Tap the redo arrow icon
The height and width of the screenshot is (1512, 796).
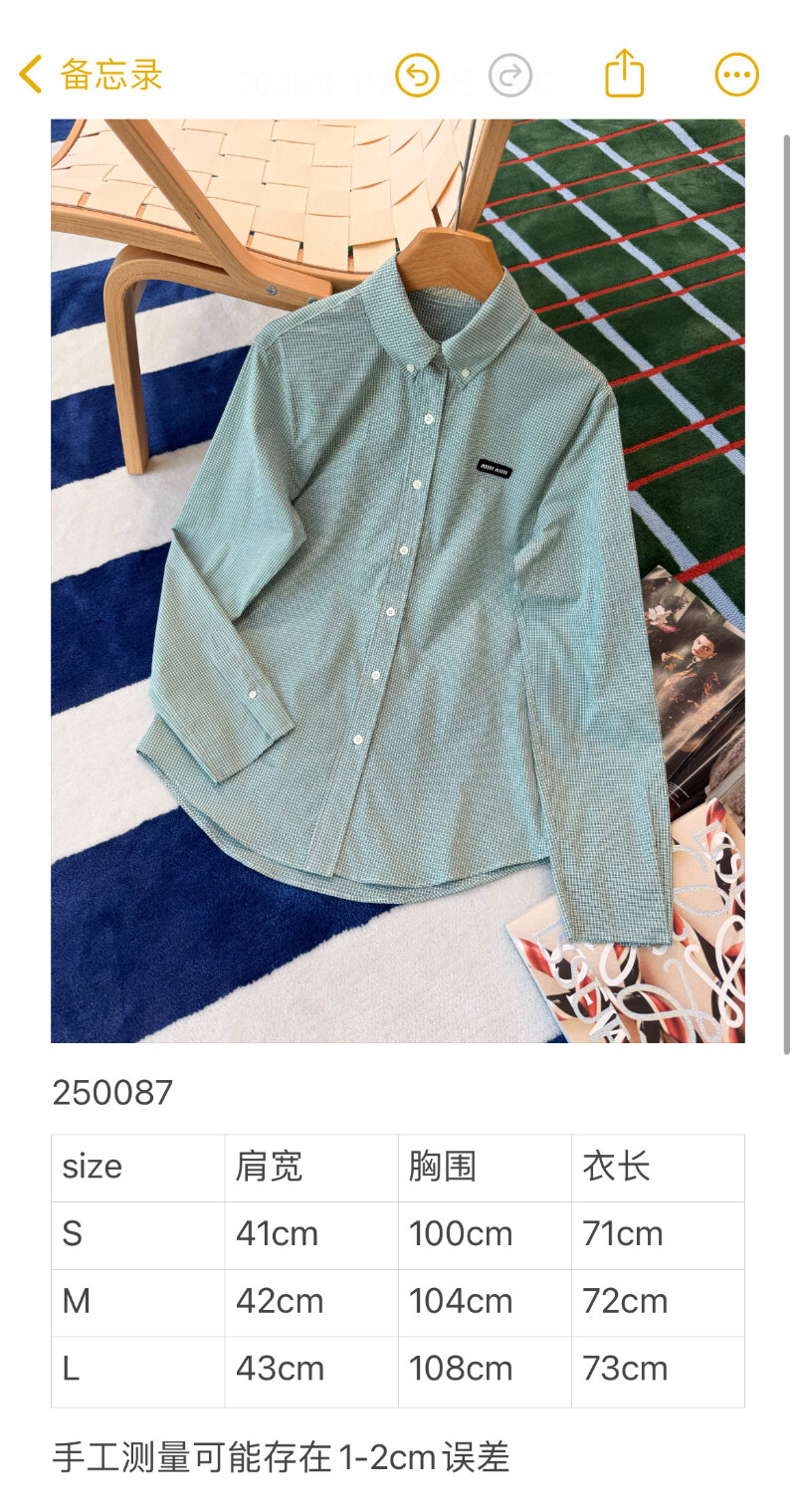(x=510, y=75)
